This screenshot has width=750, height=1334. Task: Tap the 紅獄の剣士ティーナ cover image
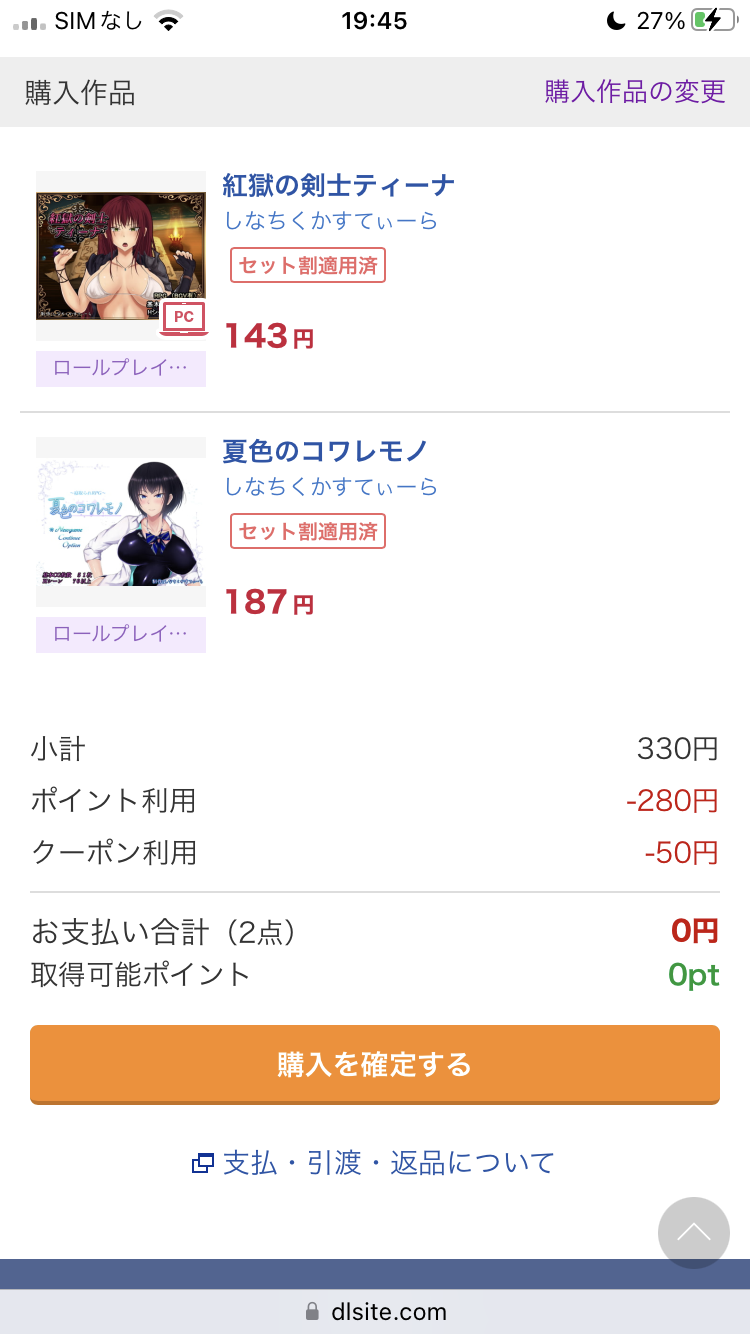[121, 256]
